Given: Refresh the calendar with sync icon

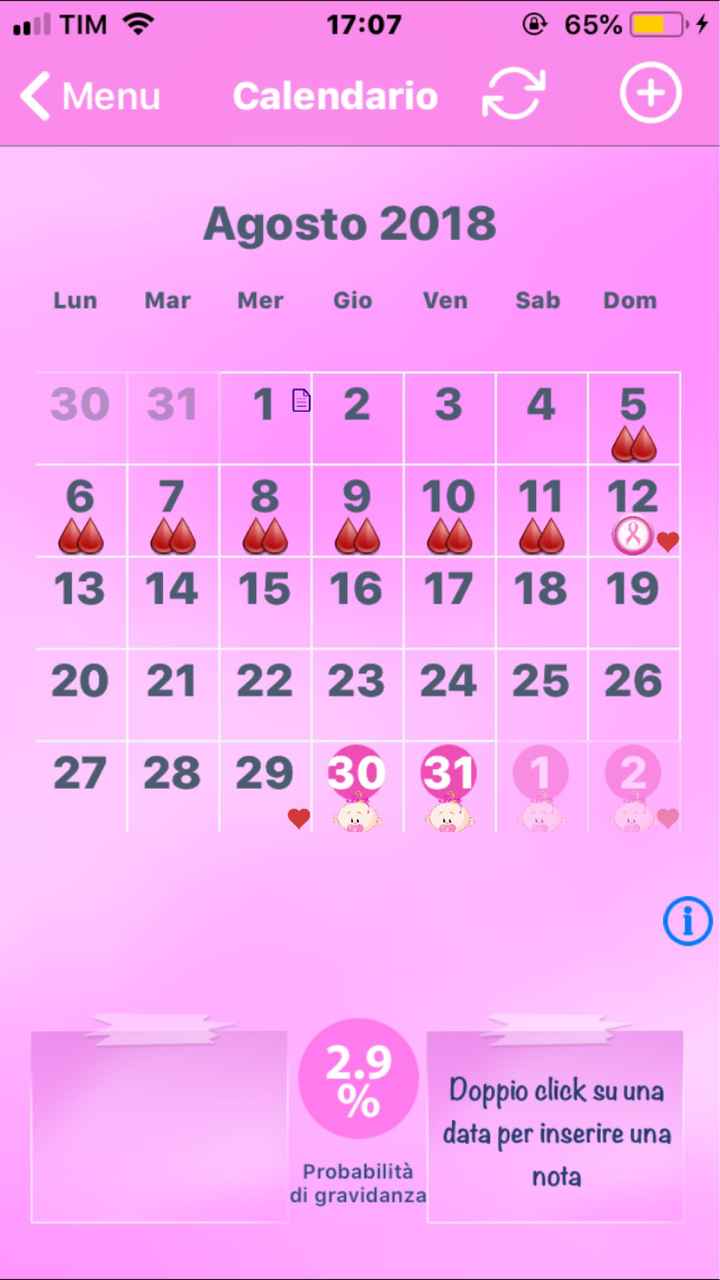Looking at the screenshot, I should 514,95.
